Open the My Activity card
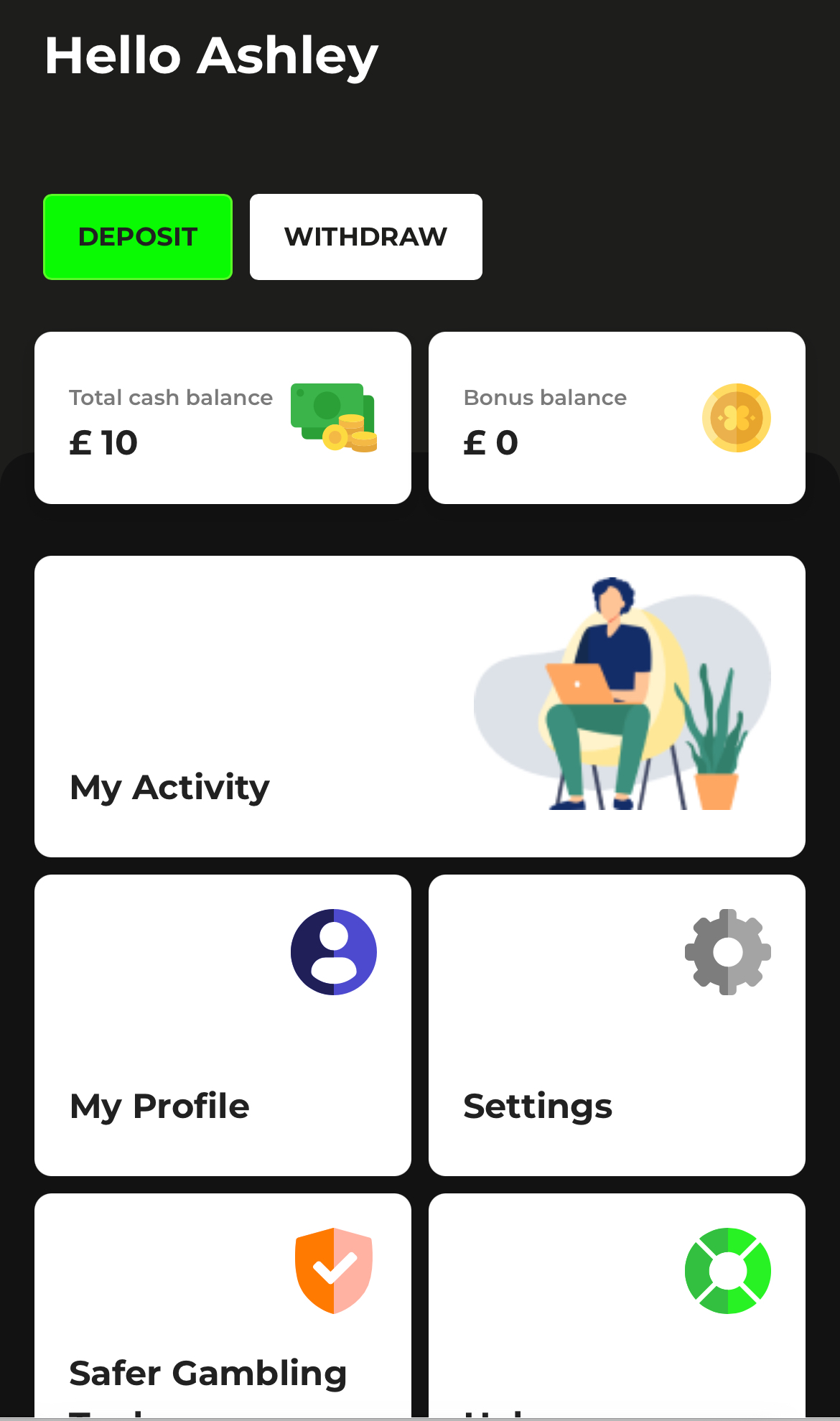 [419, 706]
